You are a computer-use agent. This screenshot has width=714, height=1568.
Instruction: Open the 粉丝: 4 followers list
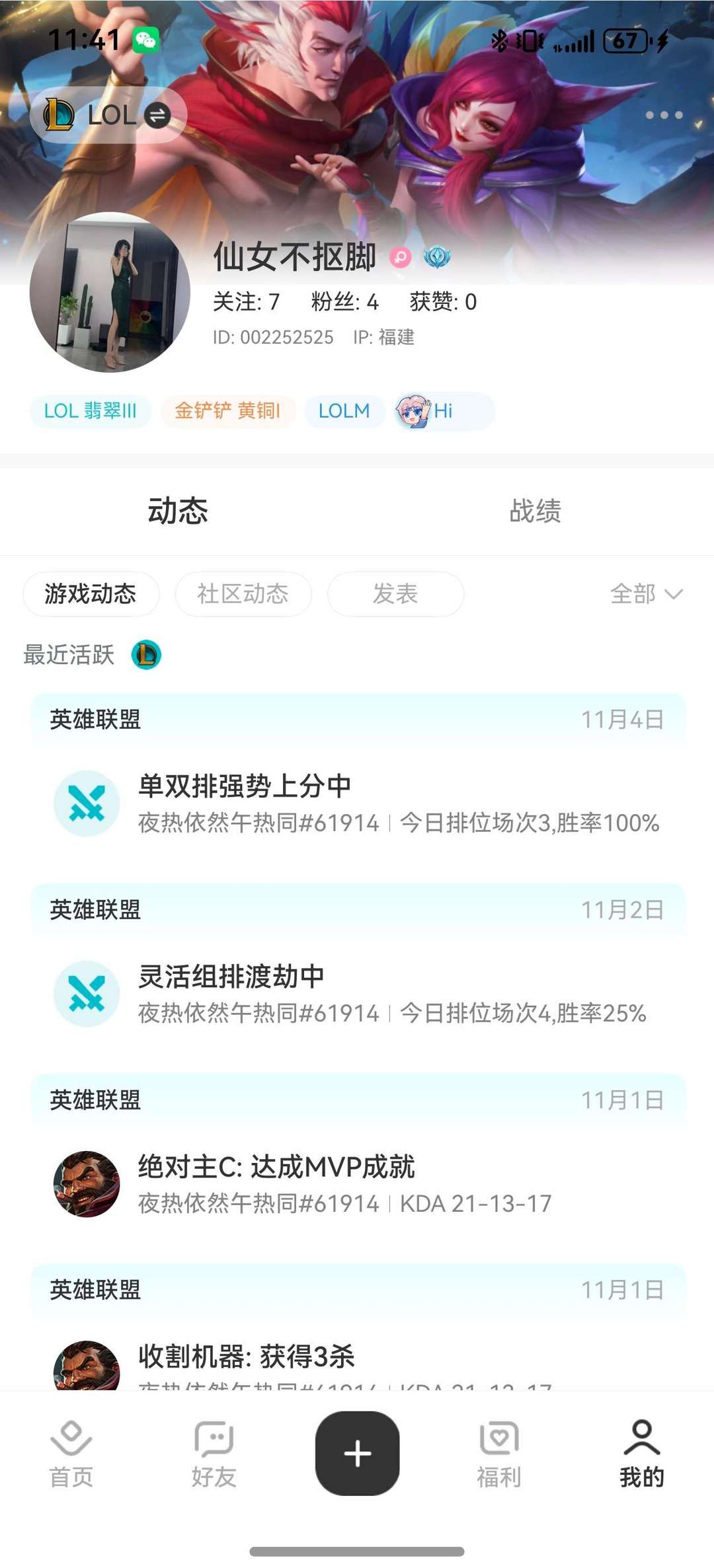tap(343, 303)
